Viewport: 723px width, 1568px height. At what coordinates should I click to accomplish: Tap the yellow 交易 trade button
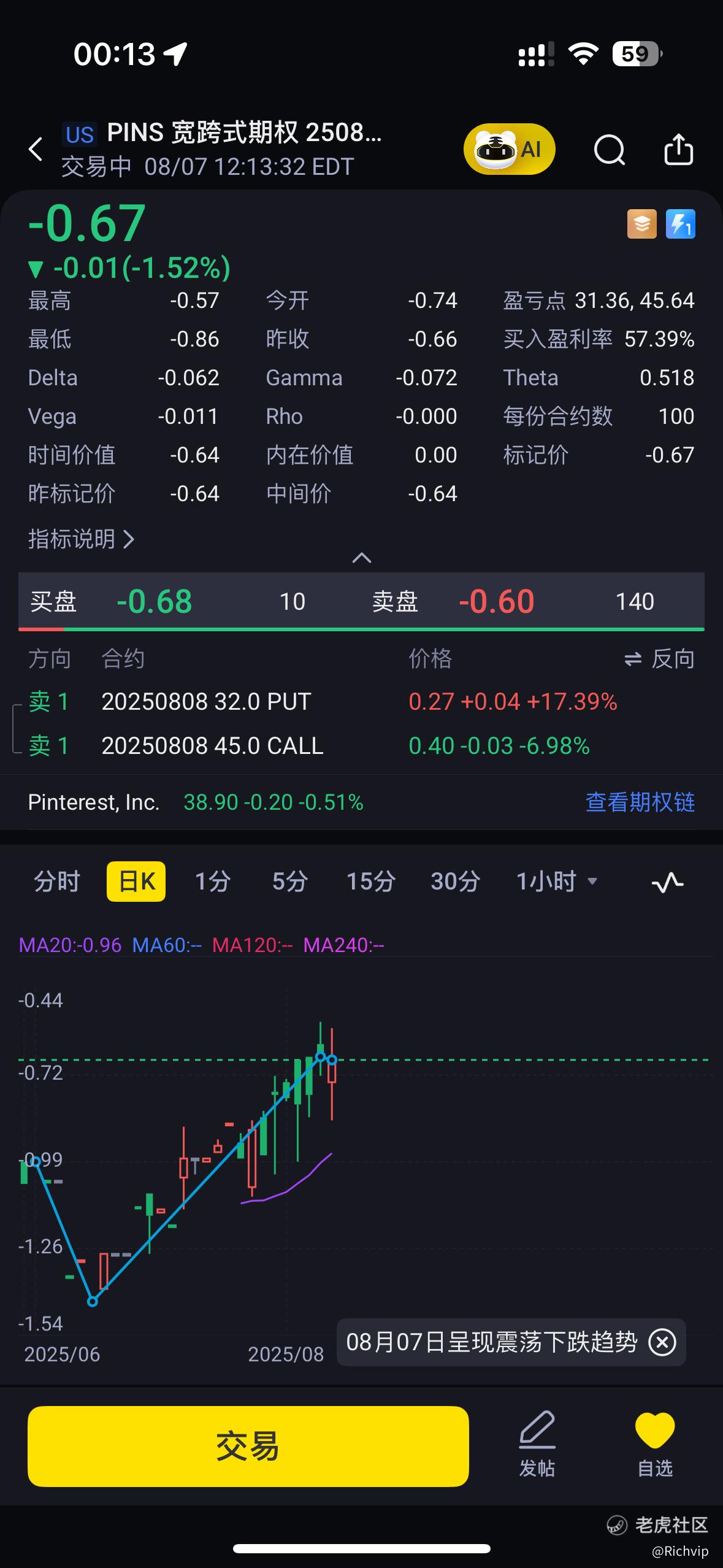[x=248, y=1446]
